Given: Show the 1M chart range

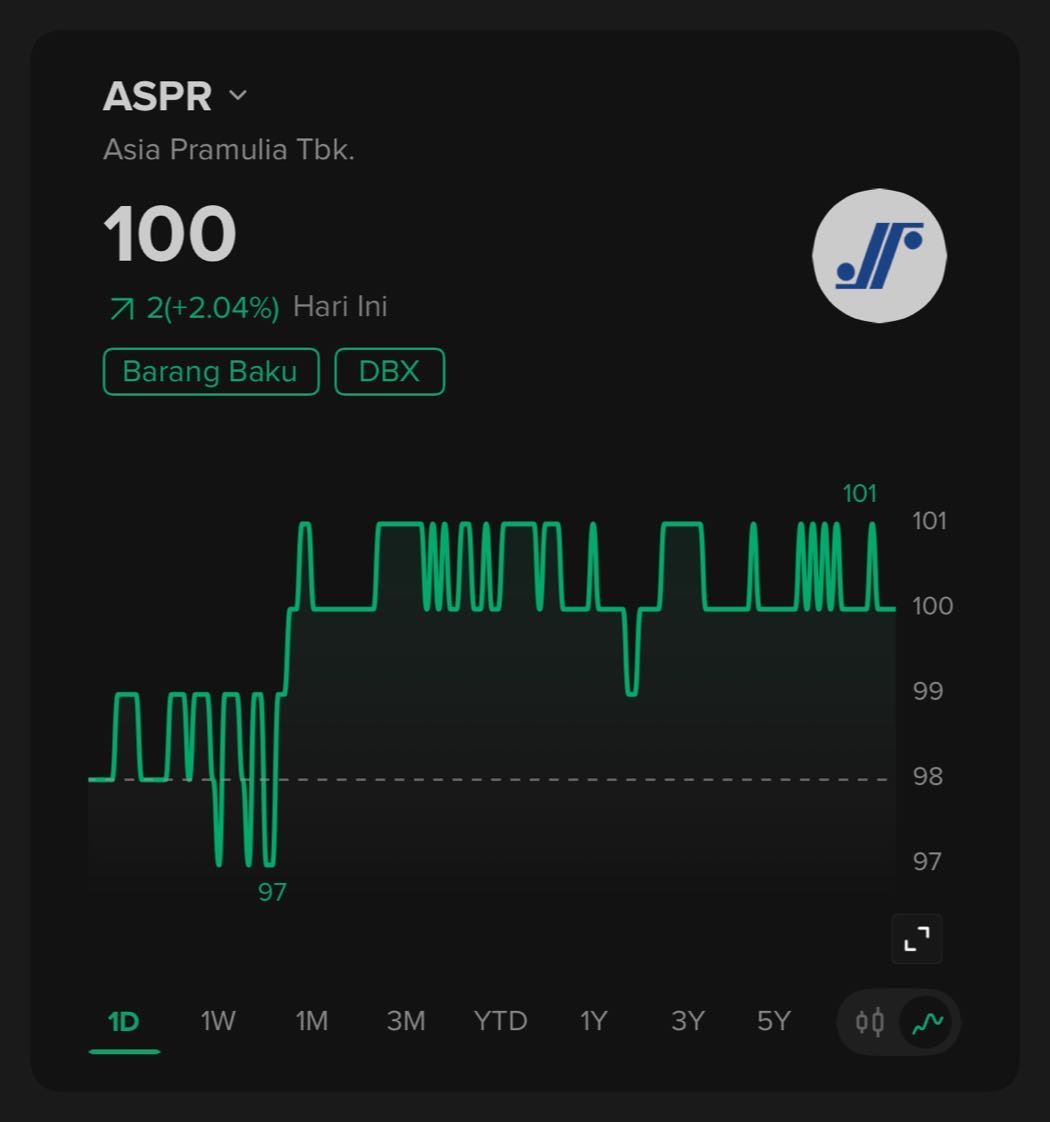Looking at the screenshot, I should (312, 1021).
